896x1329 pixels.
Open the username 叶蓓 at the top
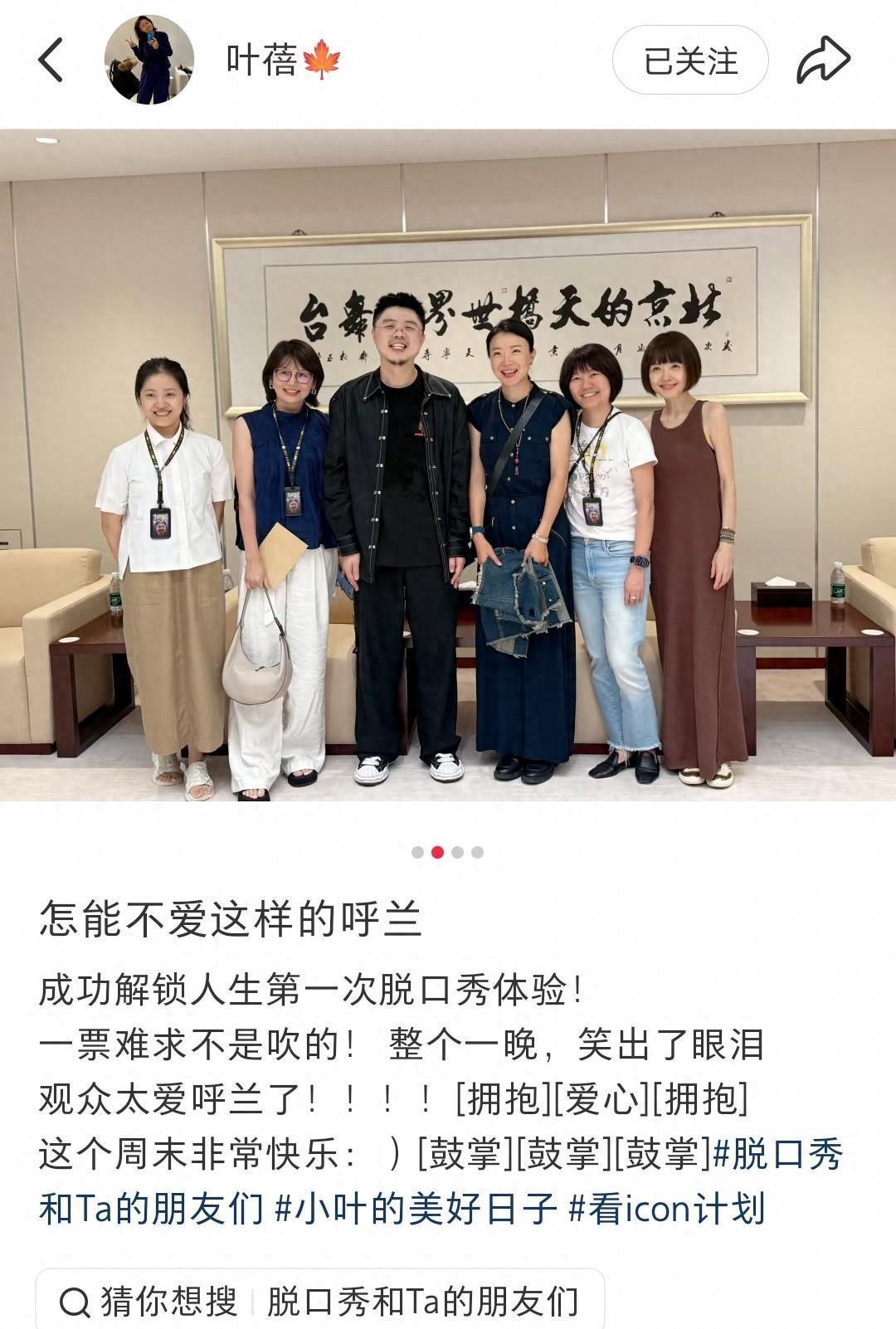pos(262,61)
